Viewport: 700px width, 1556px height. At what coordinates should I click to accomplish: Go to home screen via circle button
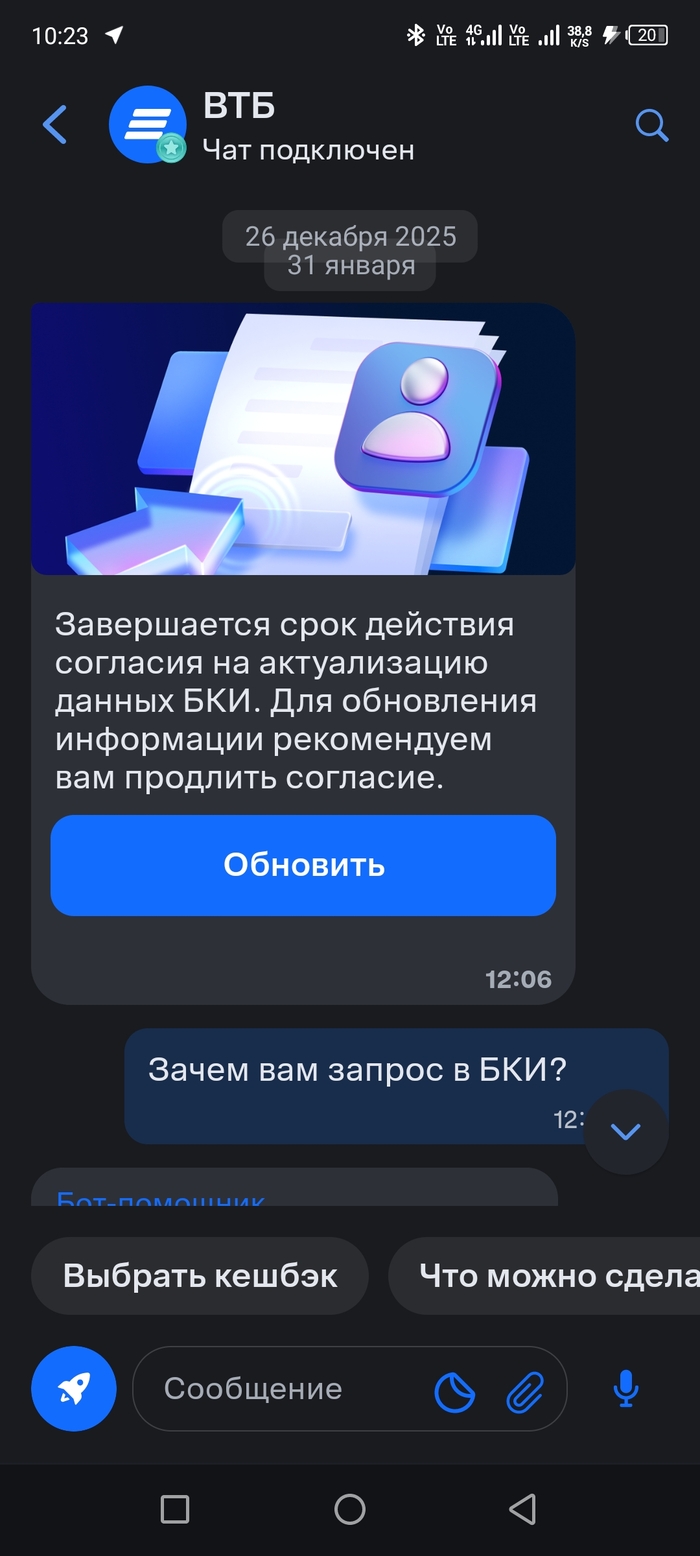click(350, 1509)
